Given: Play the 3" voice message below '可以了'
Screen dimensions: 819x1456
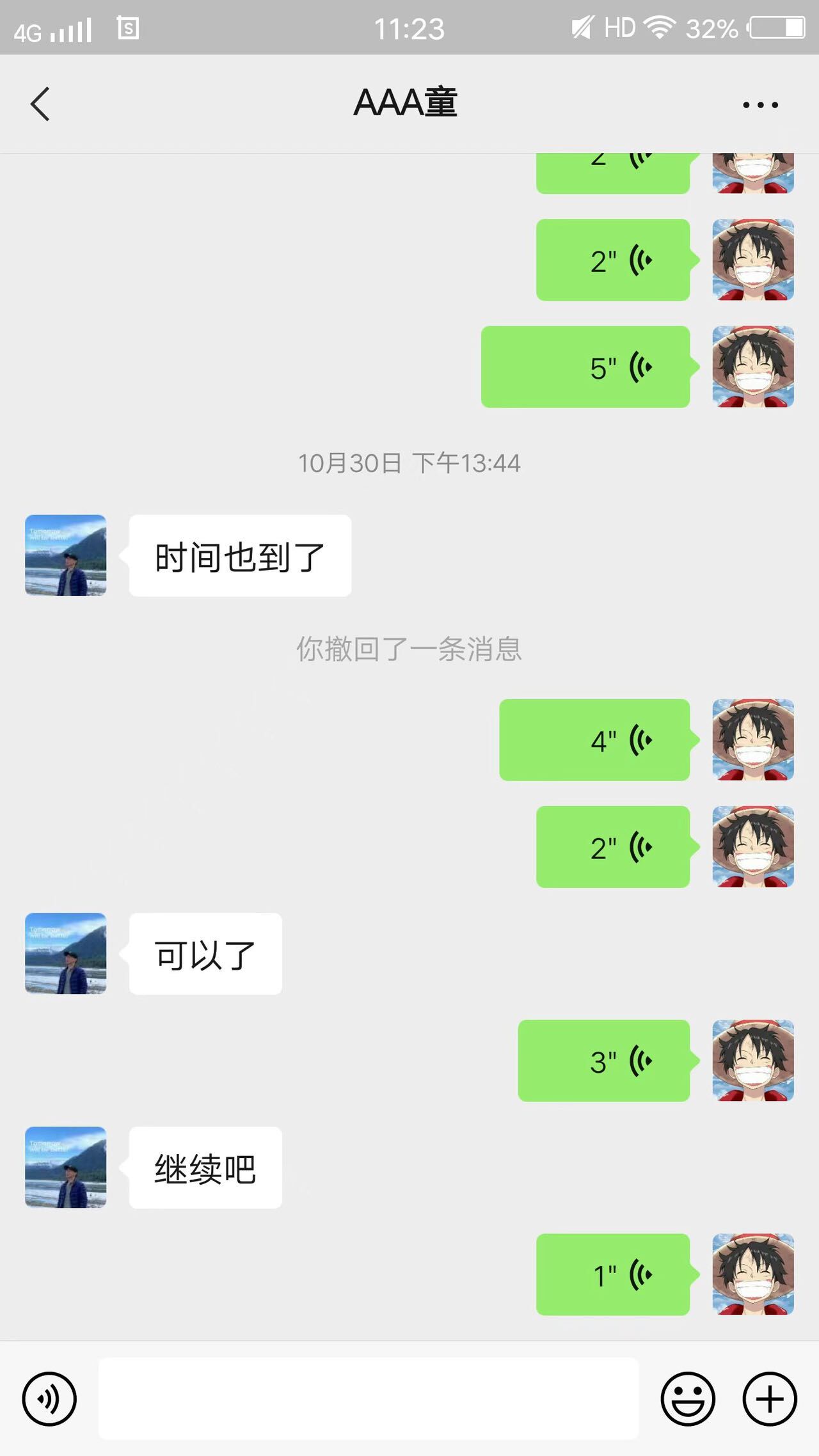Looking at the screenshot, I should pos(604,1061).
